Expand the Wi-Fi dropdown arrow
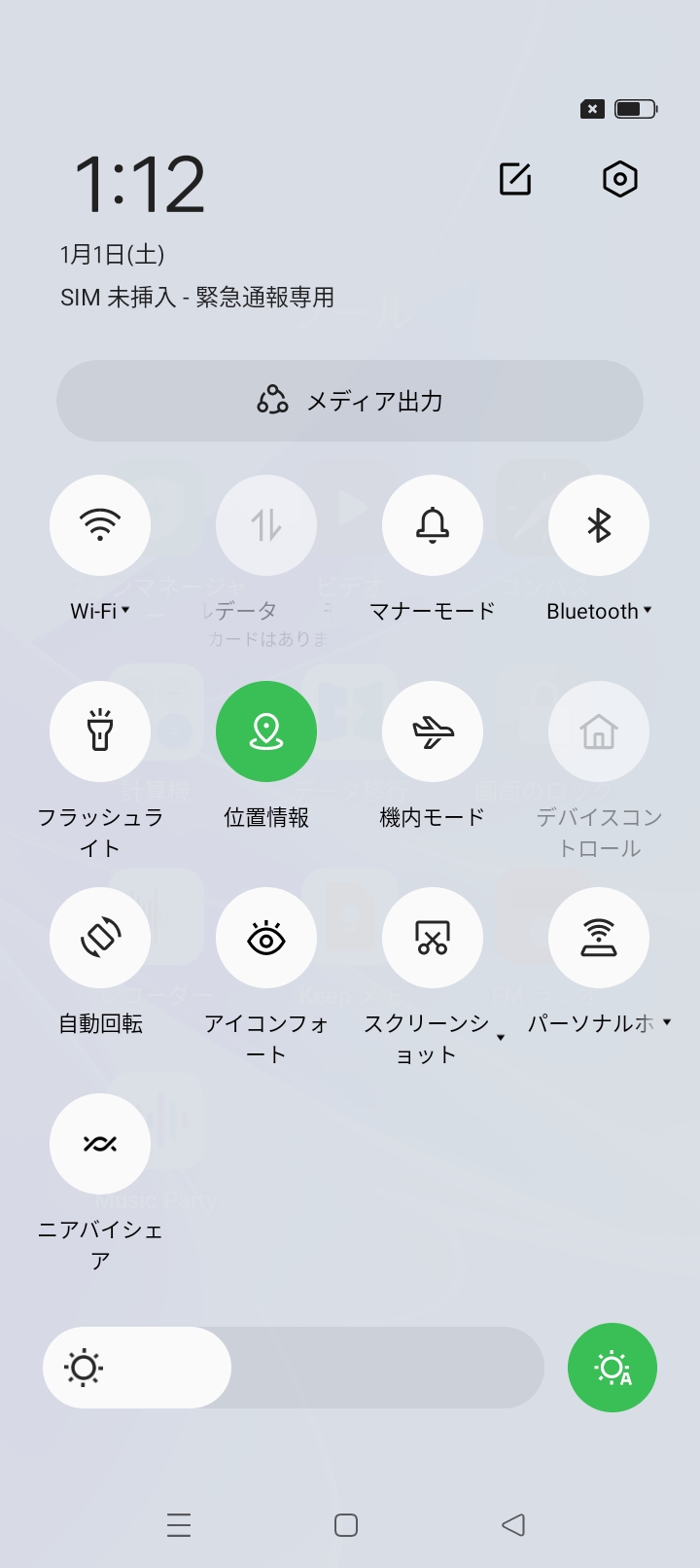This screenshot has height=1568, width=700. click(126, 611)
